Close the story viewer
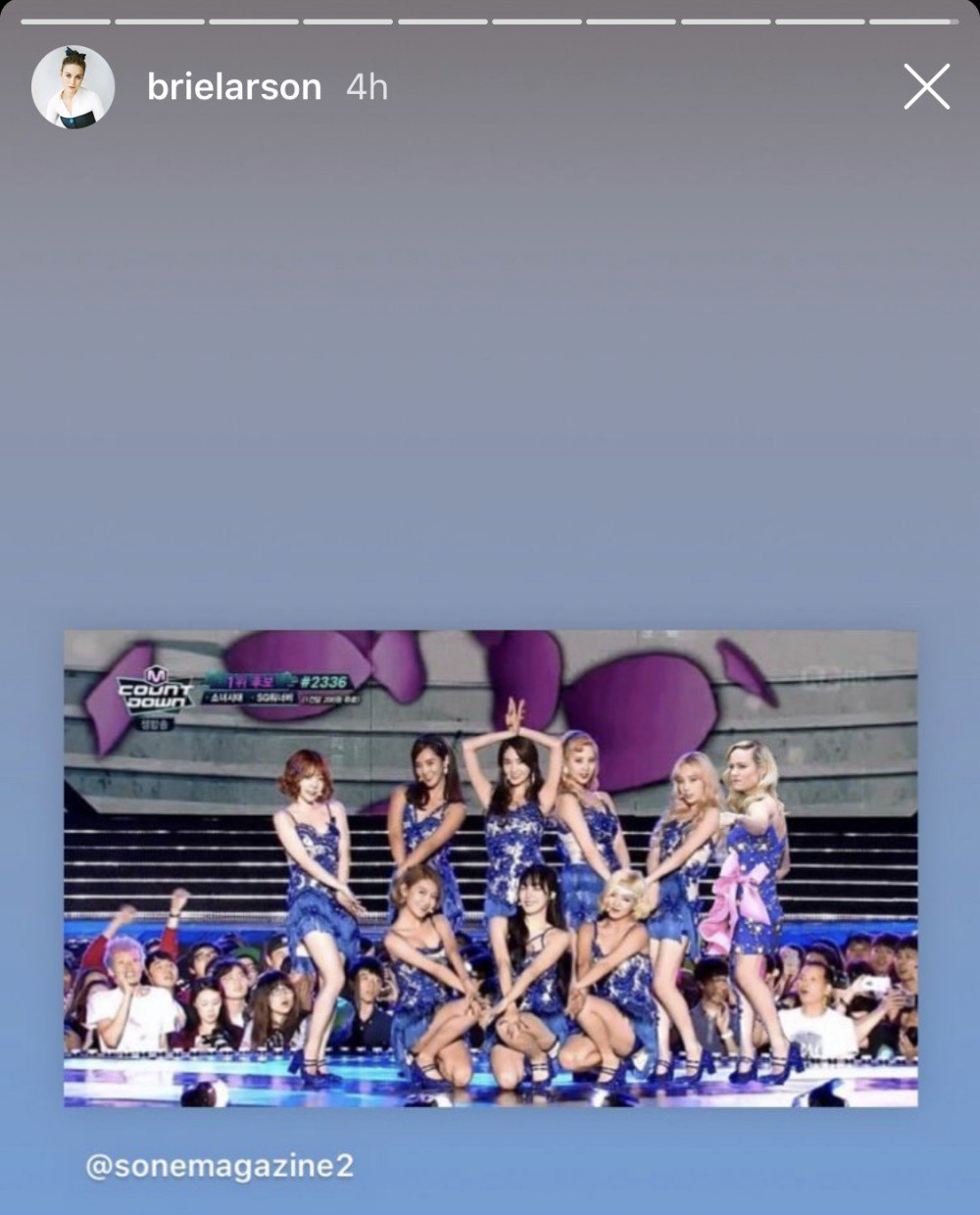Viewport: 980px width, 1215px height. 926,87
